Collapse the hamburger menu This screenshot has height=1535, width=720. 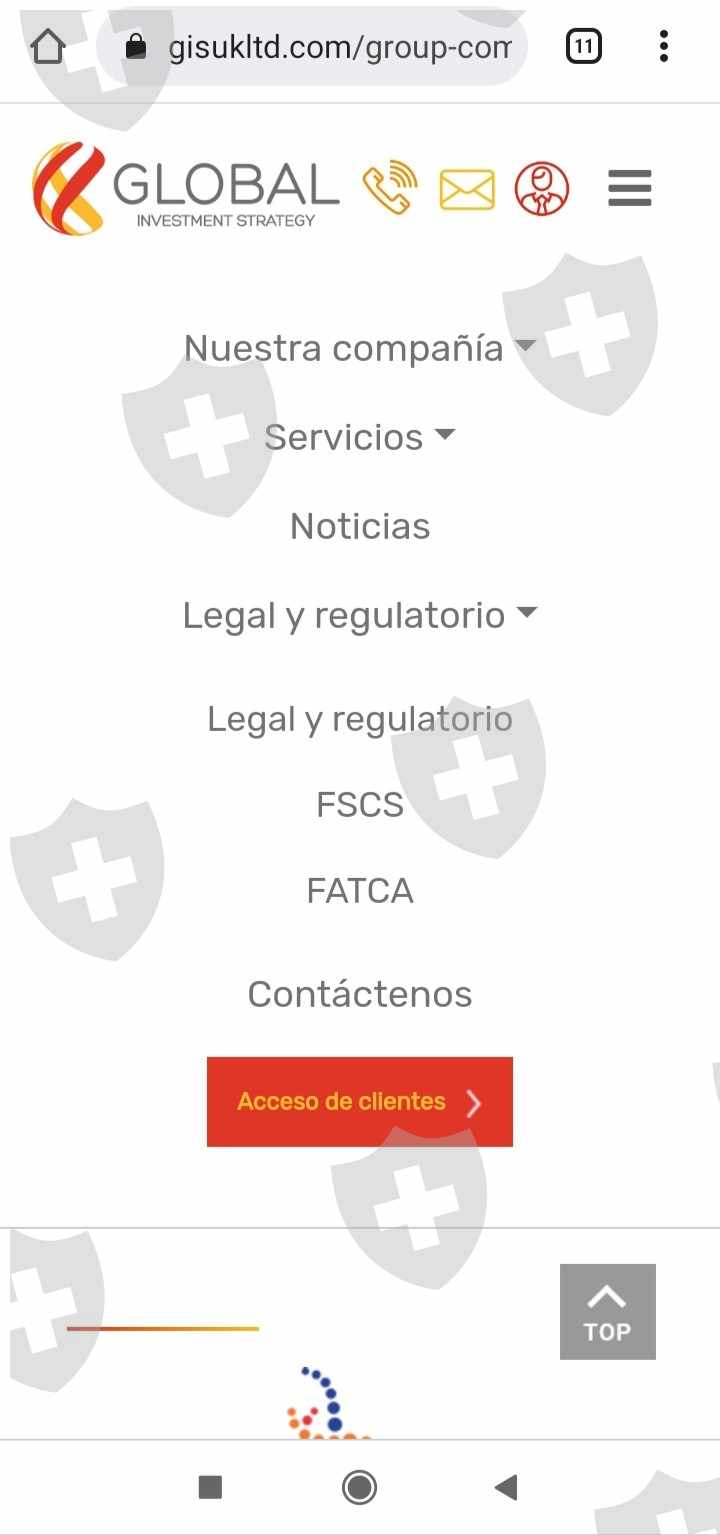630,188
